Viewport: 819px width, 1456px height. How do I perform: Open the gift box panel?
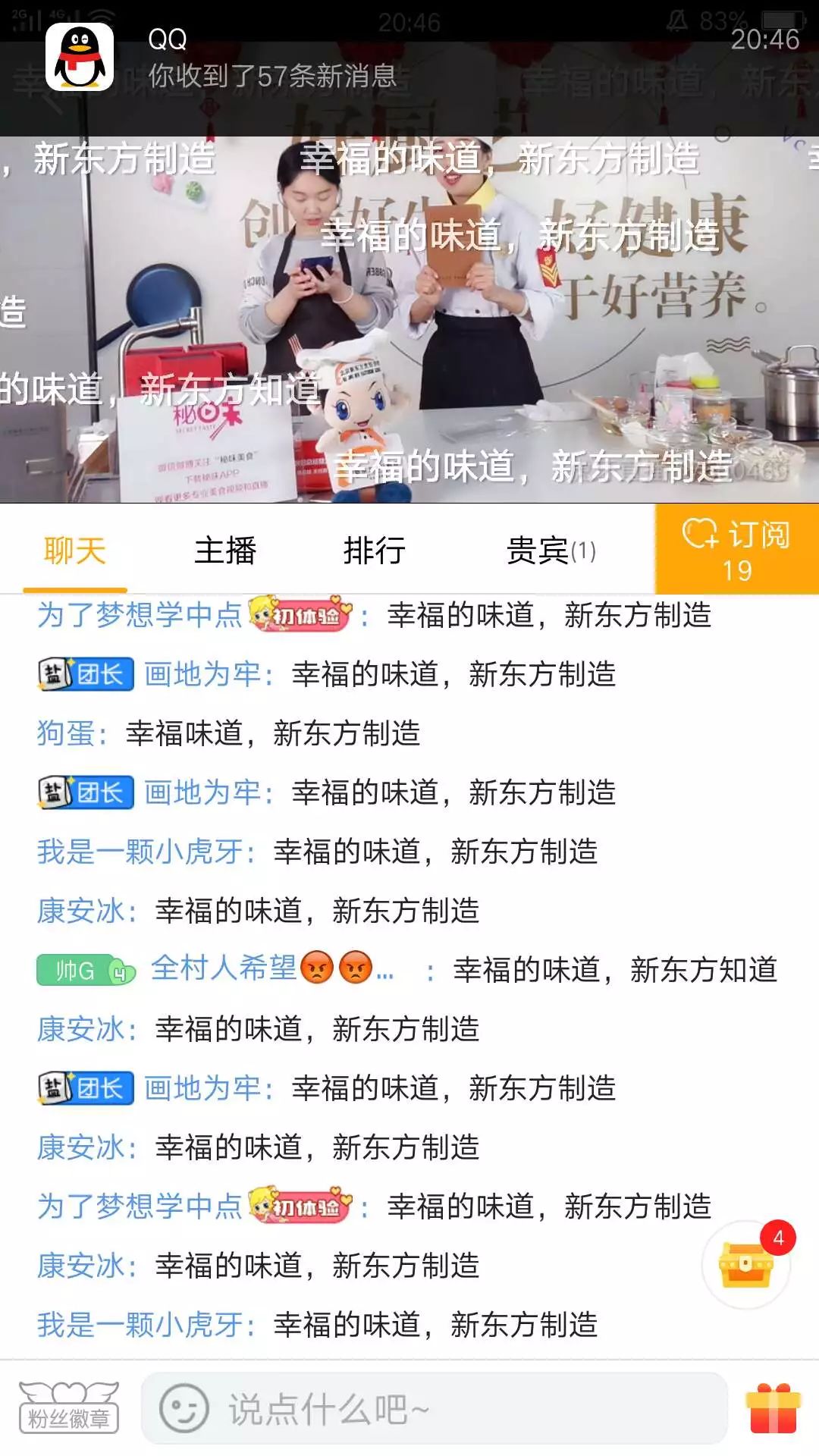pos(773,1408)
